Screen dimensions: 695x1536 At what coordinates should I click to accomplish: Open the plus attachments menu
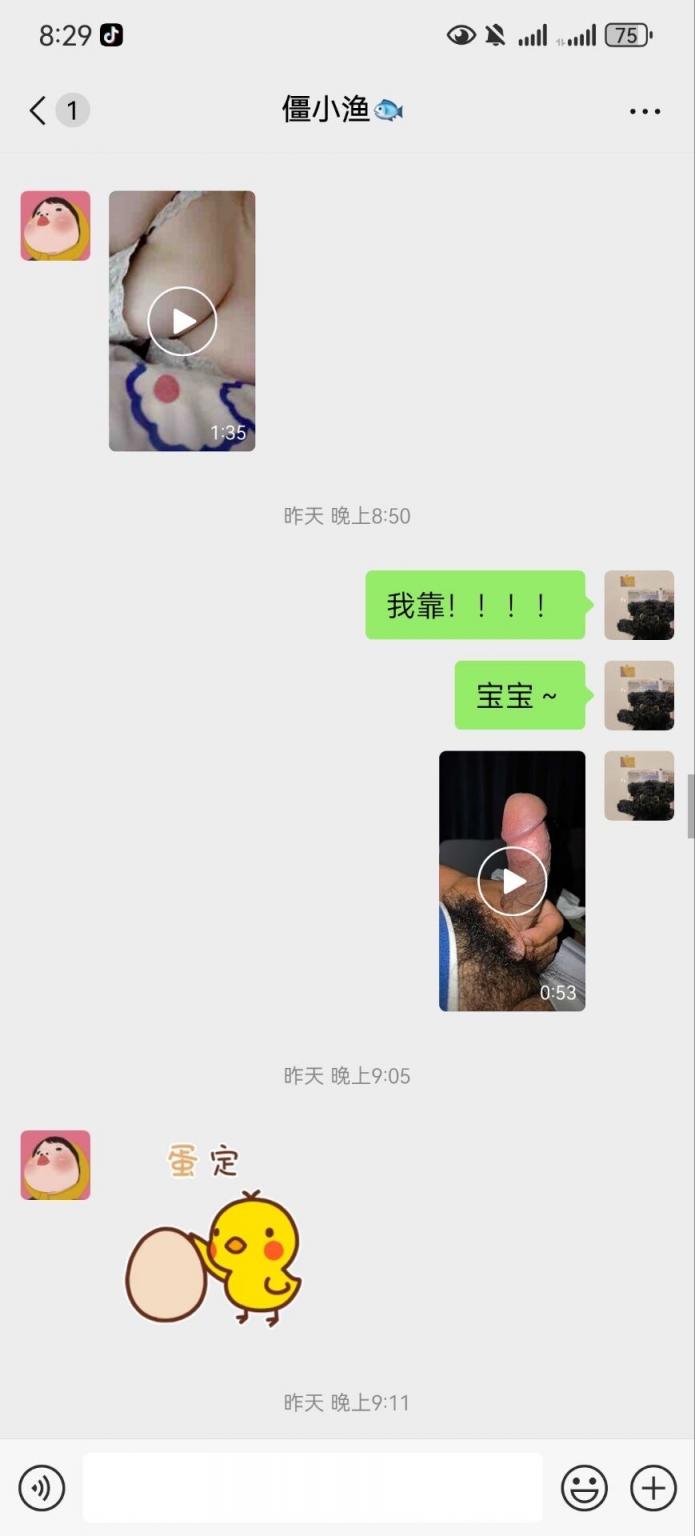653,1488
